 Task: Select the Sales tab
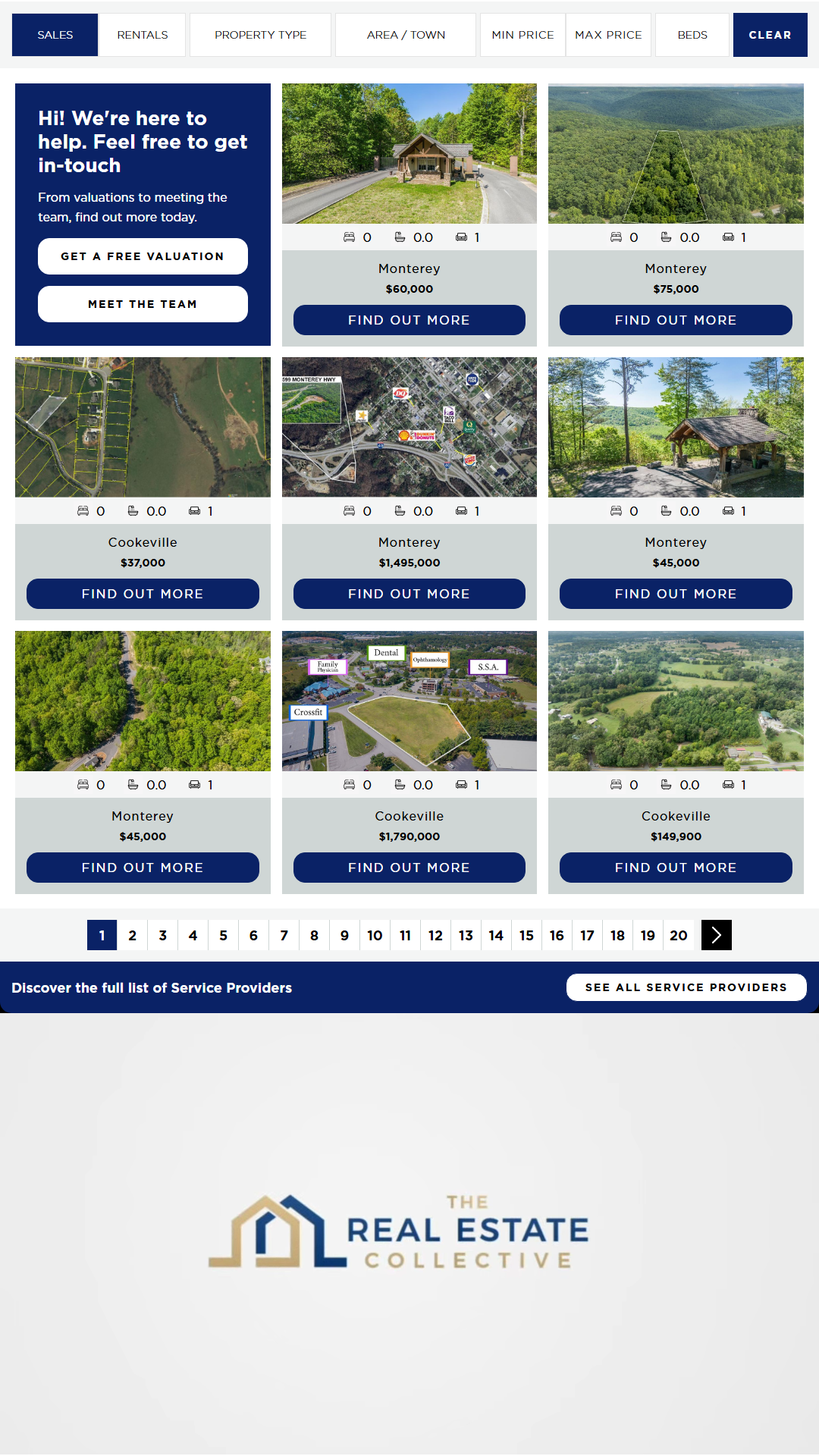(x=55, y=35)
